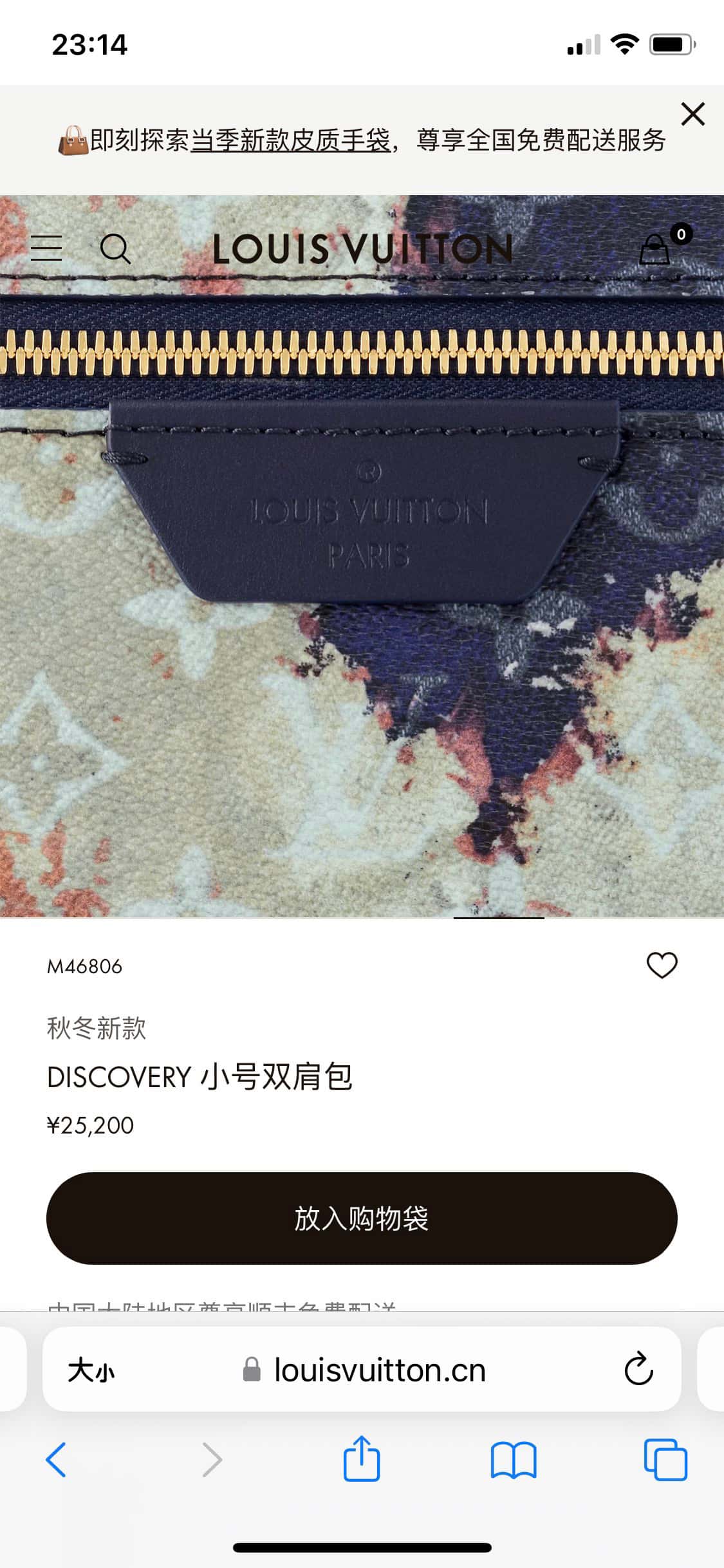Screen dimensions: 724x1568
Task: Reload the current page
Action: (638, 1370)
